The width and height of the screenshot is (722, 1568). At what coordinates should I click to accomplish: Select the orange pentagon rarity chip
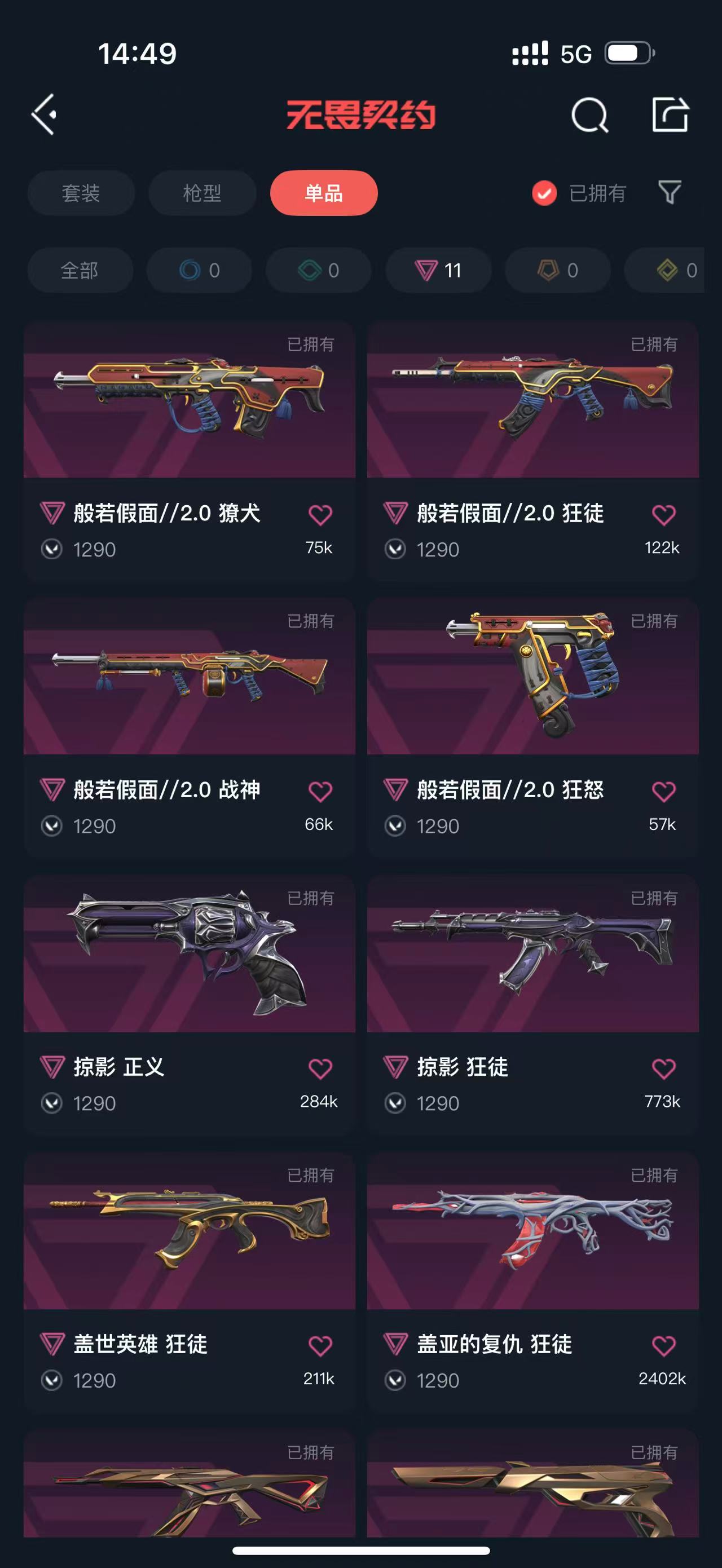point(558,270)
